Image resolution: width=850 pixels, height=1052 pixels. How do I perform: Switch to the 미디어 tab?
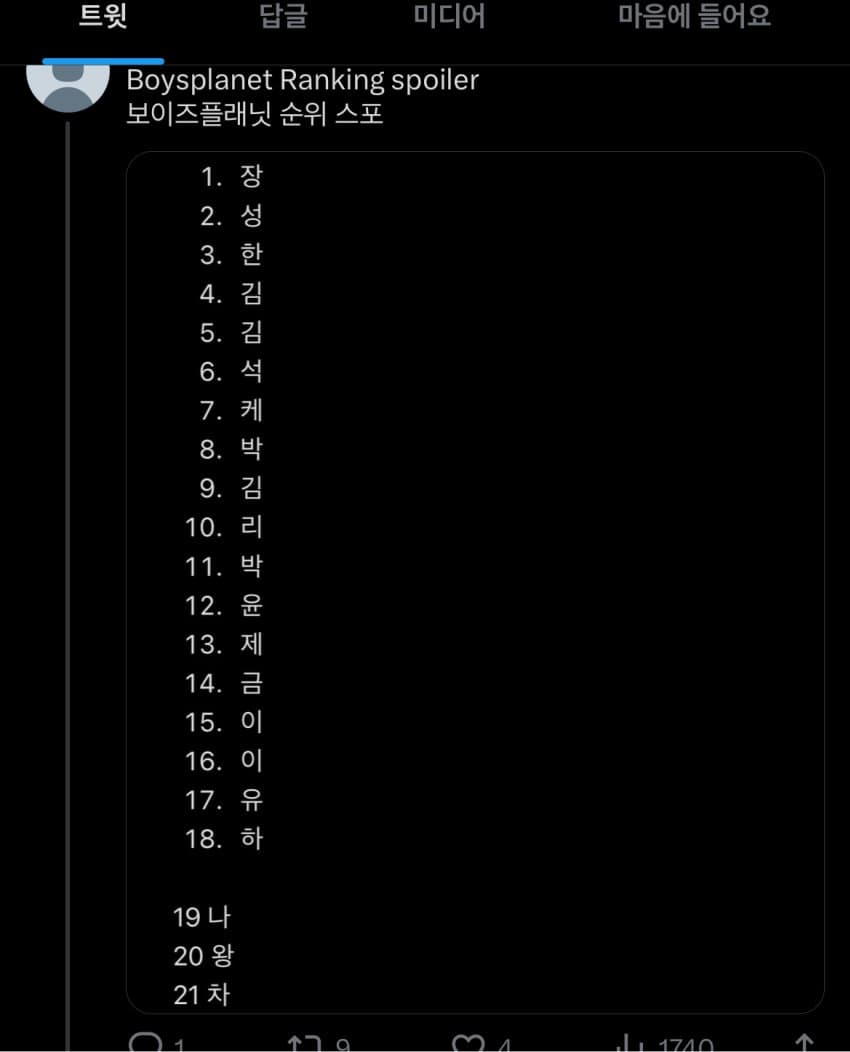pos(448,17)
